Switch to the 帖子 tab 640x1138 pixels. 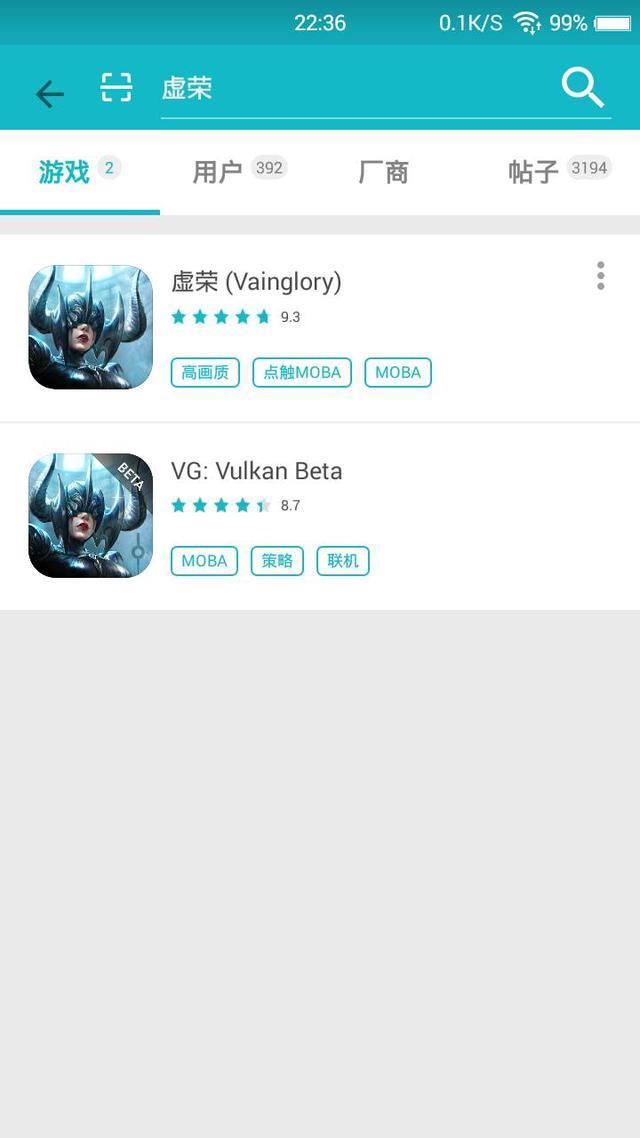(x=534, y=172)
